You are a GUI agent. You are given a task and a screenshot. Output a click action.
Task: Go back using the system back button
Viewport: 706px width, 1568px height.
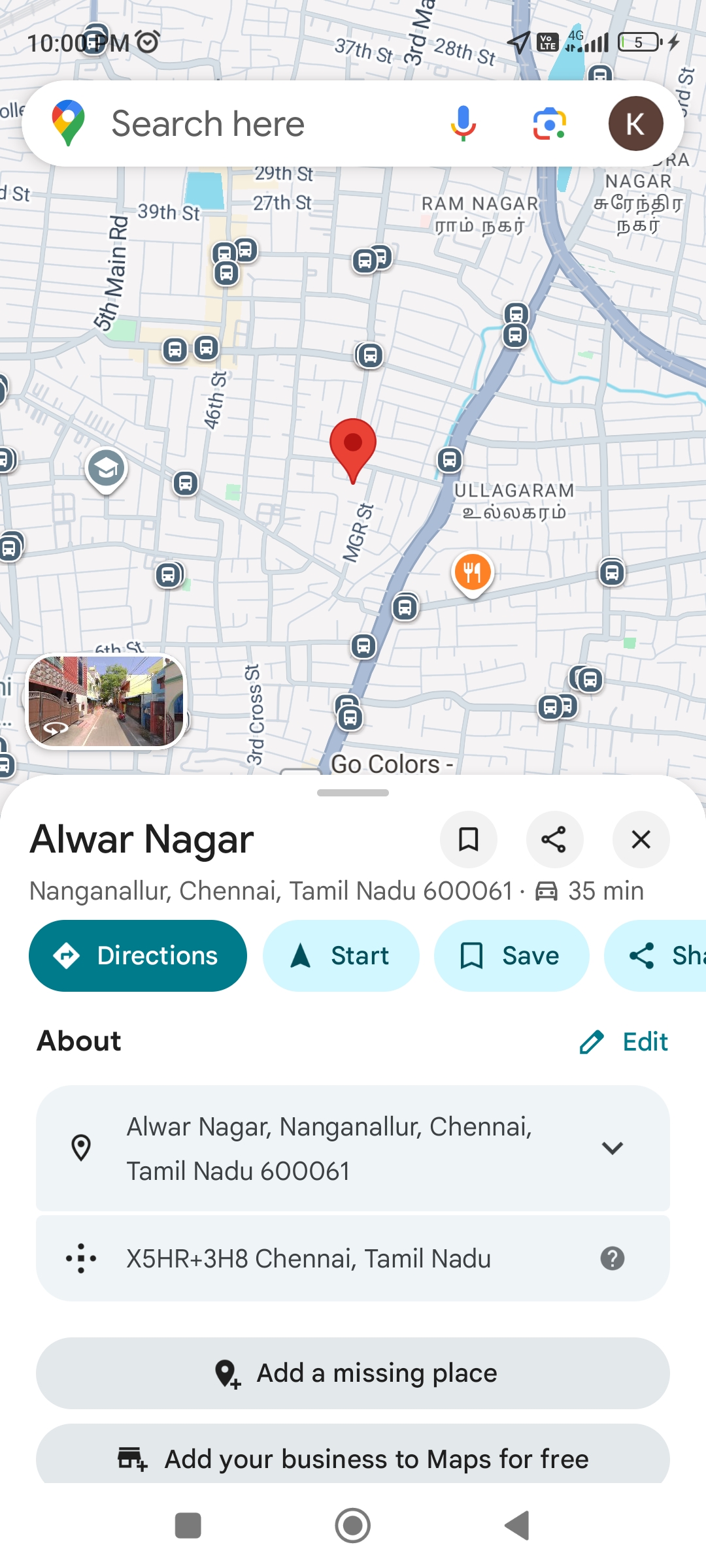[x=517, y=1526]
